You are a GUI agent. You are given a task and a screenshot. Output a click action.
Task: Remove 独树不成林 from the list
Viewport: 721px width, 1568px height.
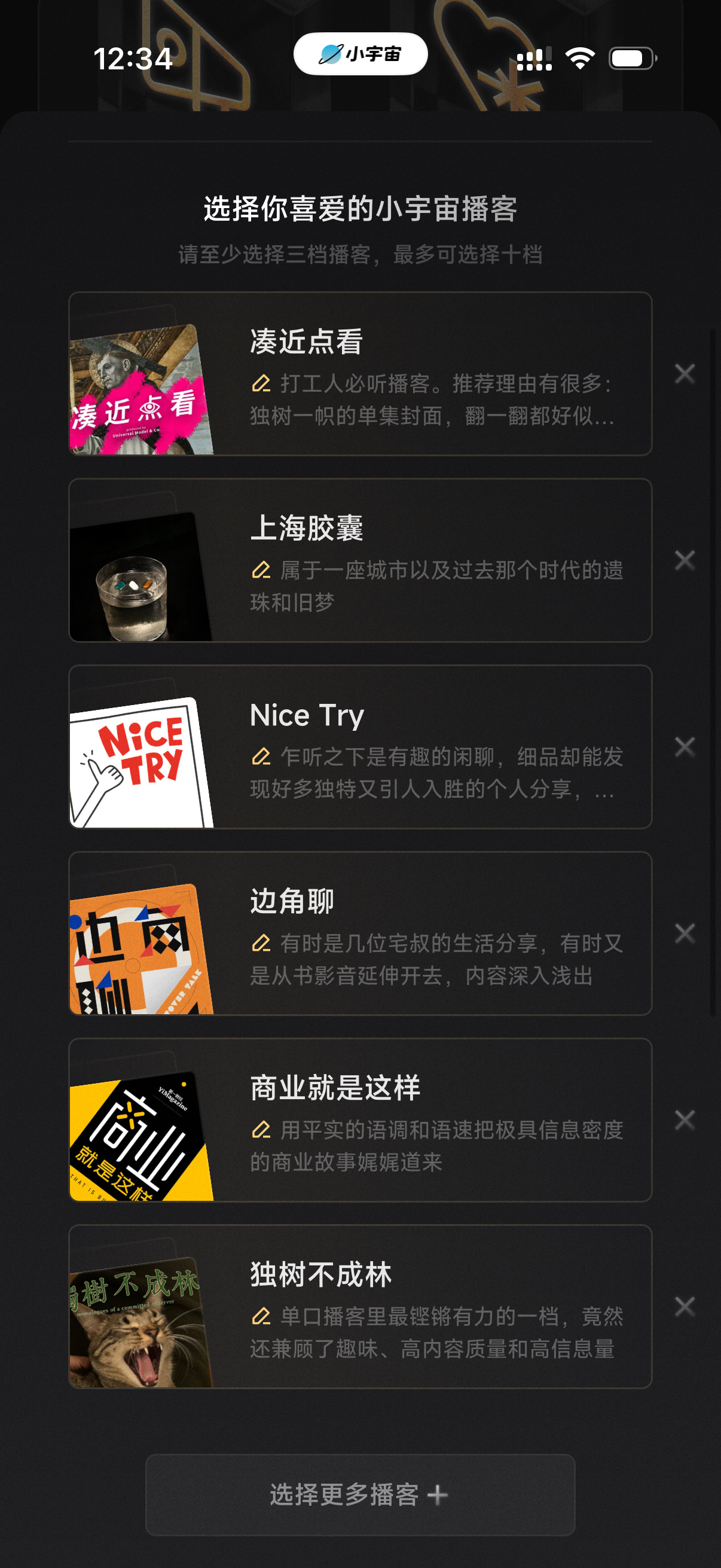click(x=685, y=1306)
